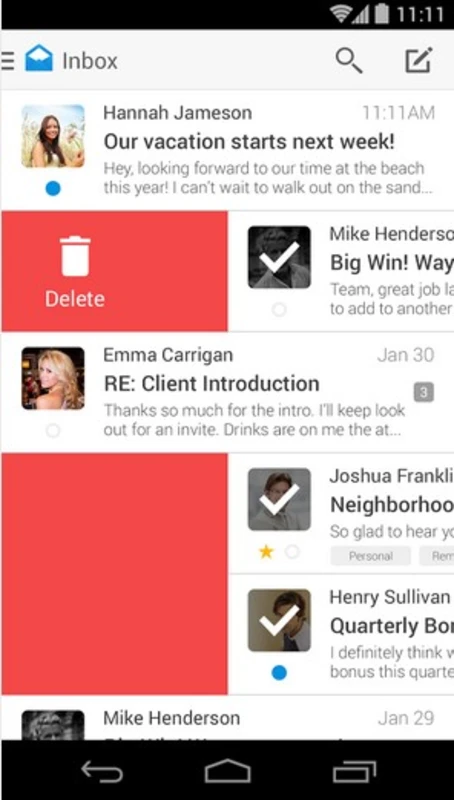Viewport: 454px width, 800px height.
Task: Tap the Delete trash action
Action: click(x=75, y=271)
